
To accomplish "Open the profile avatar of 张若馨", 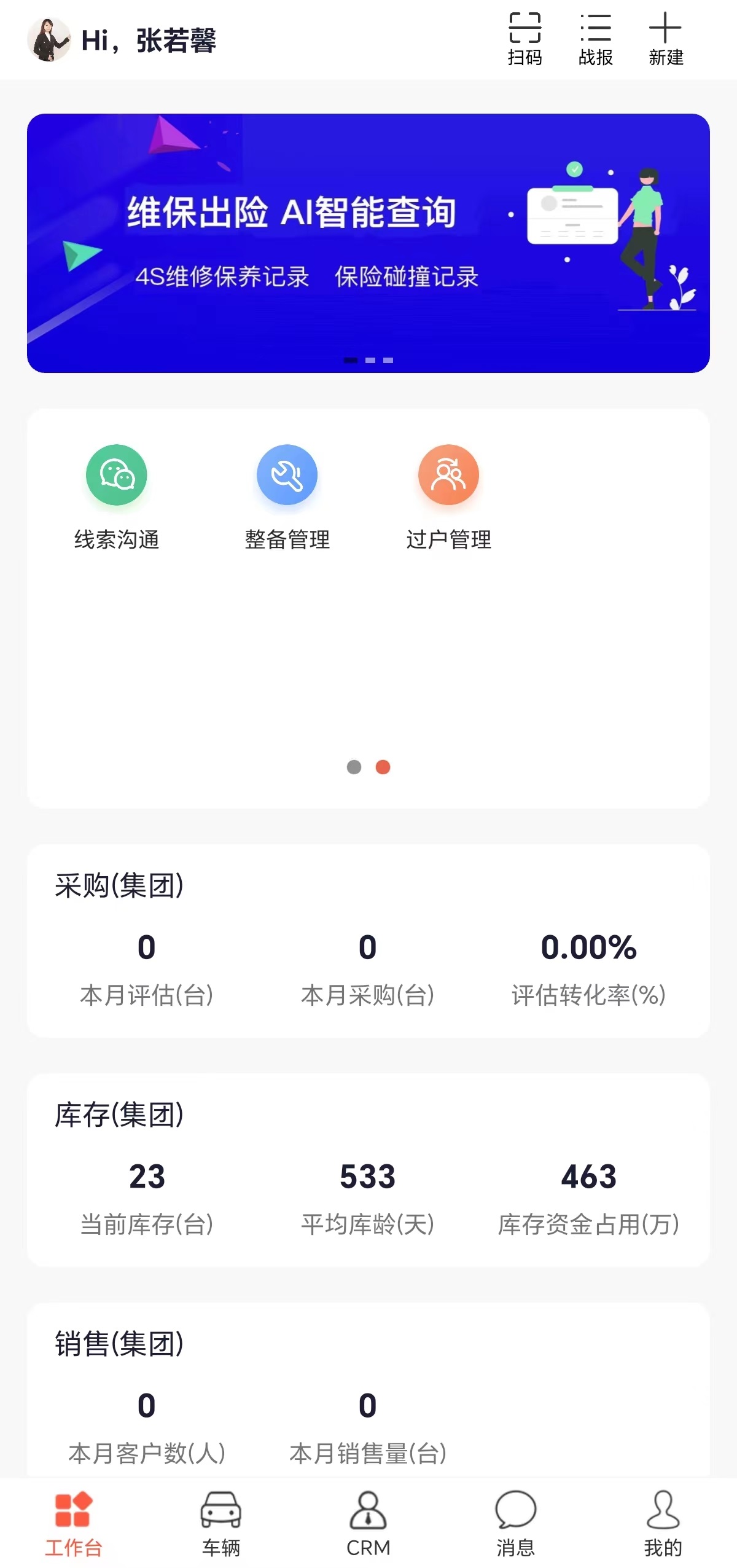I will [49, 40].
